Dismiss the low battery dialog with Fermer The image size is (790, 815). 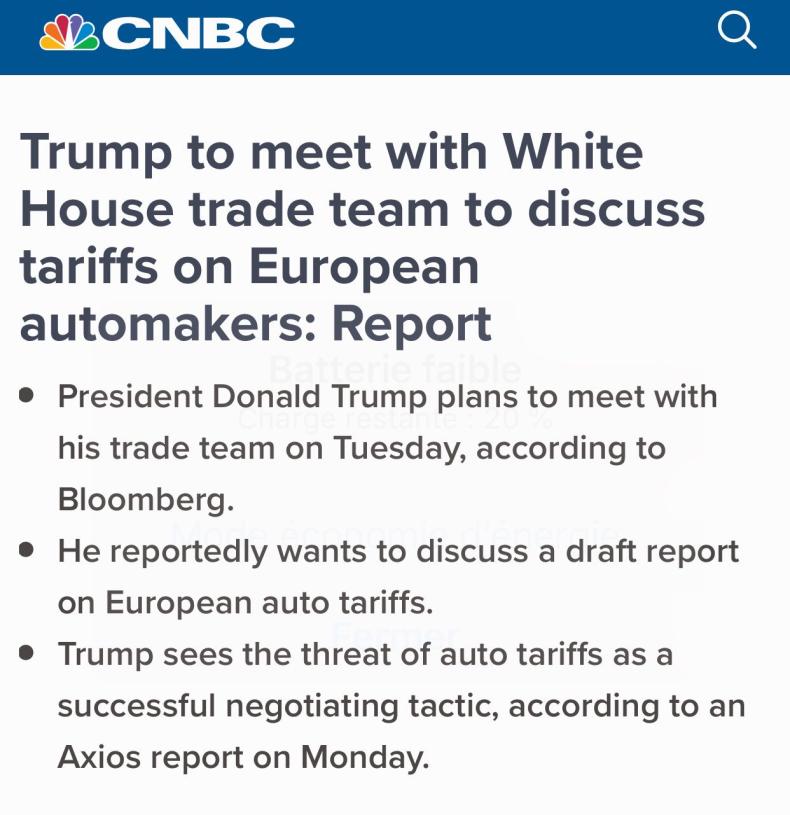[395, 634]
